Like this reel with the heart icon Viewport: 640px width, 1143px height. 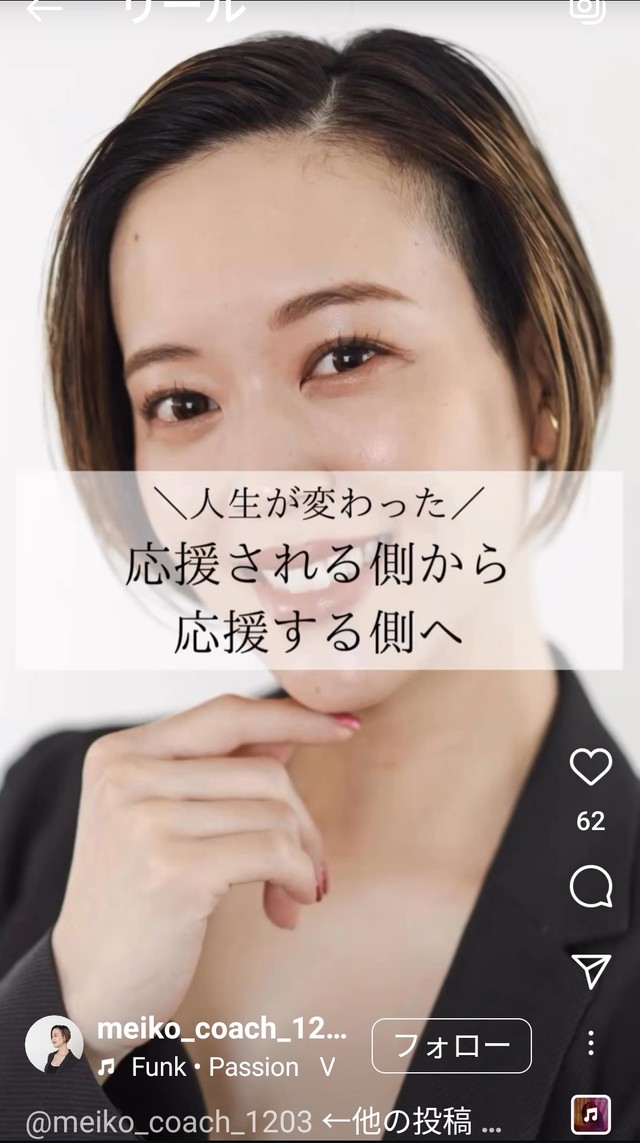coord(590,767)
